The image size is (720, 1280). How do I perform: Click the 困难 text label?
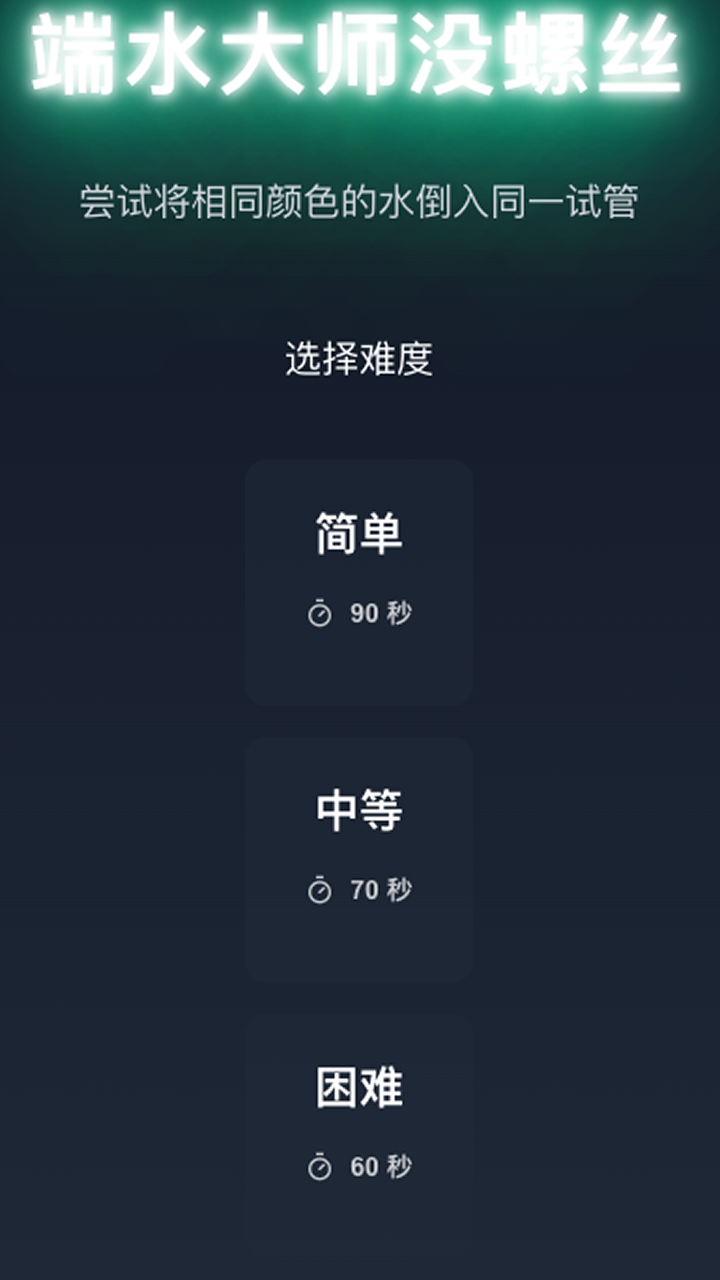360,1090
